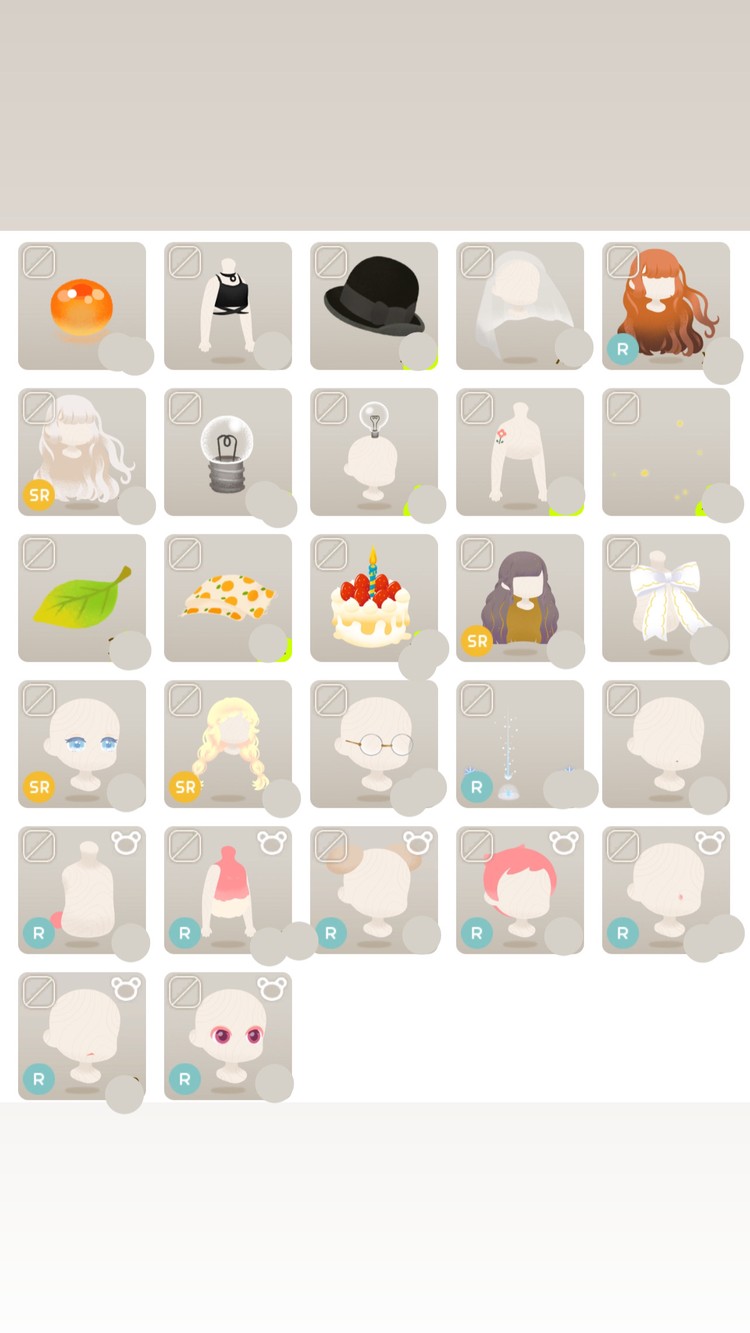Select the orange-print cloth item
The image size is (750, 1333).
(x=228, y=597)
